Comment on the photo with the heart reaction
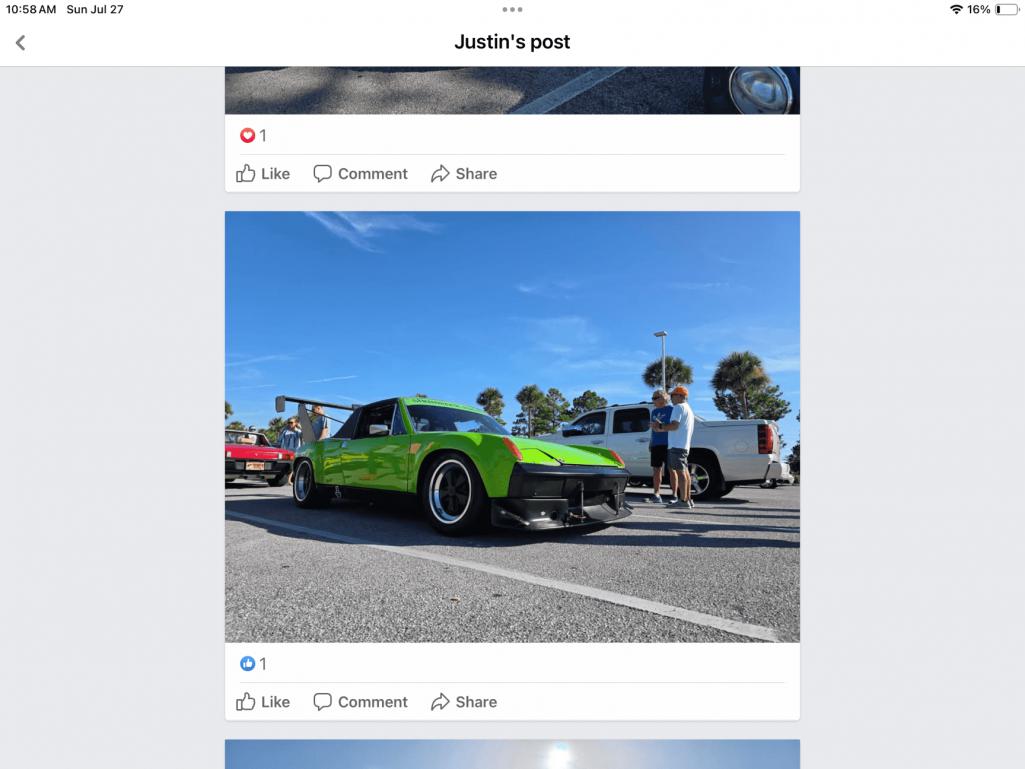Viewport: 1025px width, 769px height. [360, 174]
